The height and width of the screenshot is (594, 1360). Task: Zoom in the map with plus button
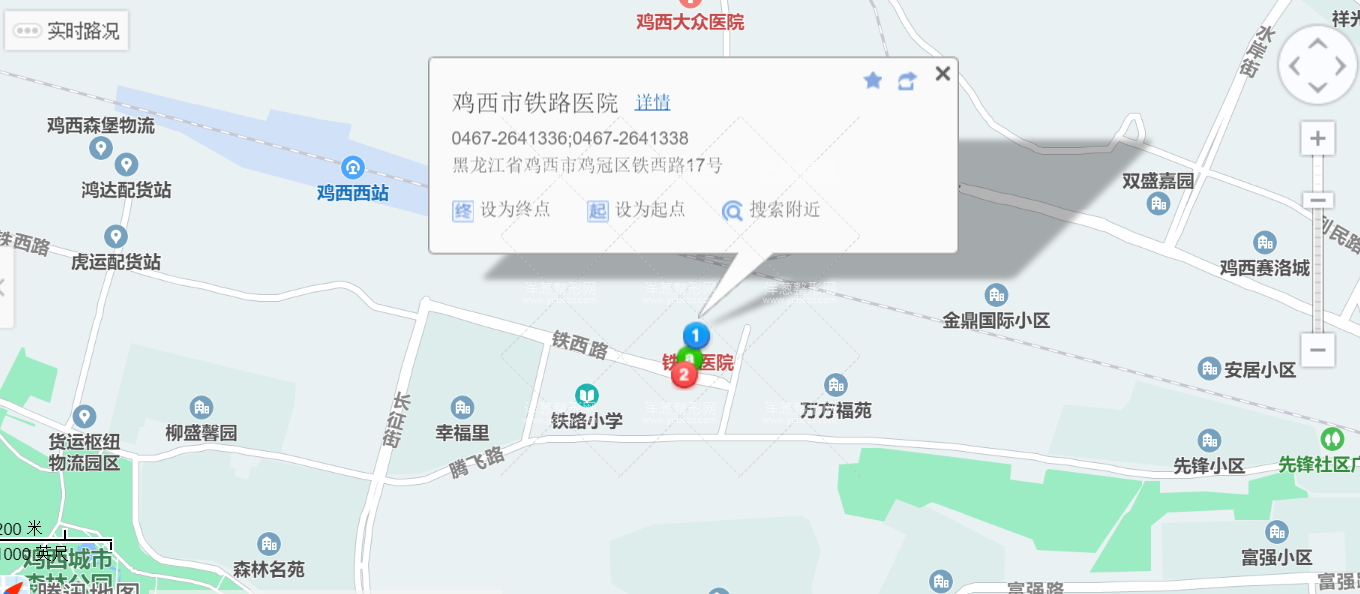point(1318,138)
